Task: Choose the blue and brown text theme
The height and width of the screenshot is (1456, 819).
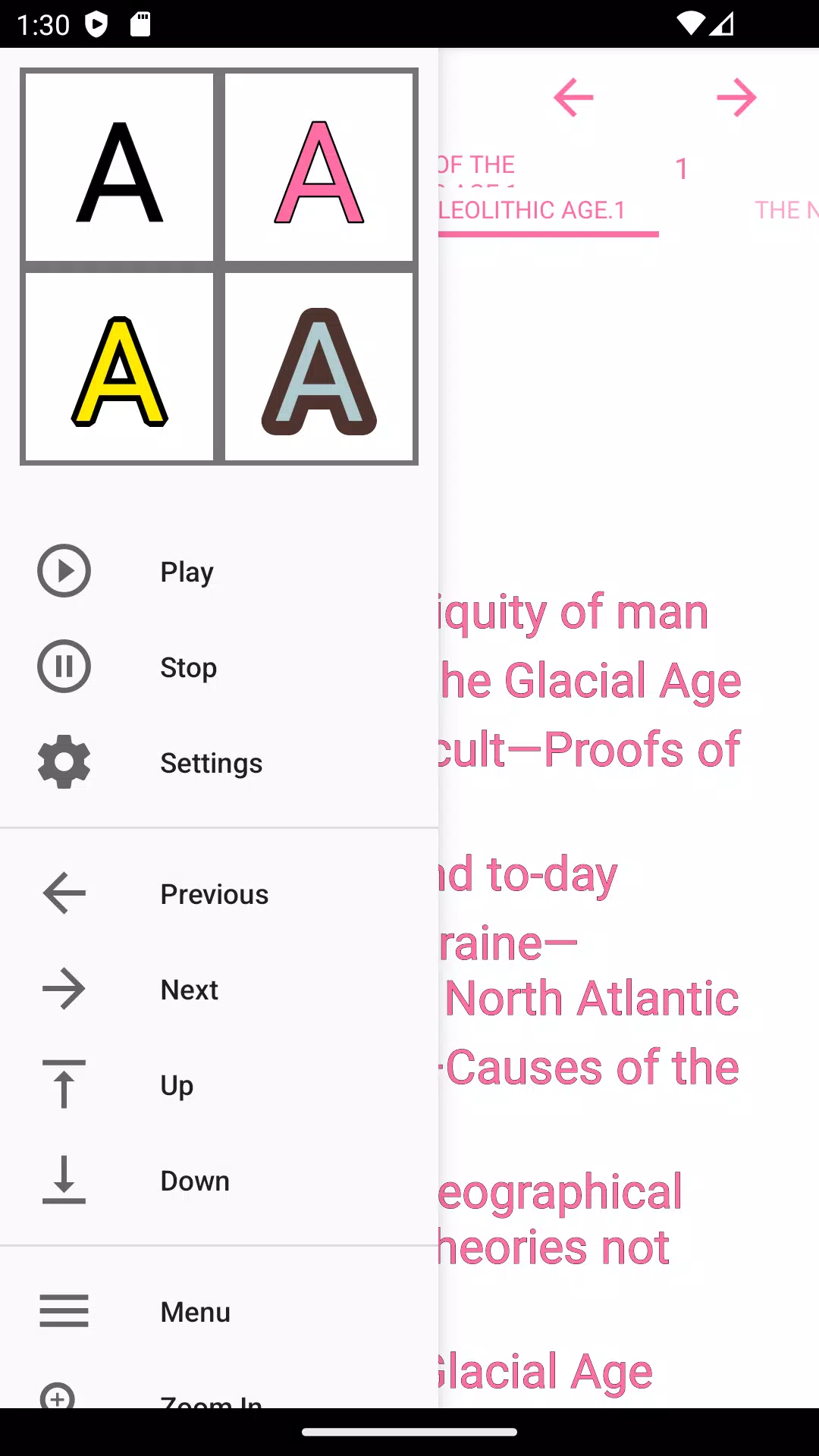Action: click(x=318, y=367)
